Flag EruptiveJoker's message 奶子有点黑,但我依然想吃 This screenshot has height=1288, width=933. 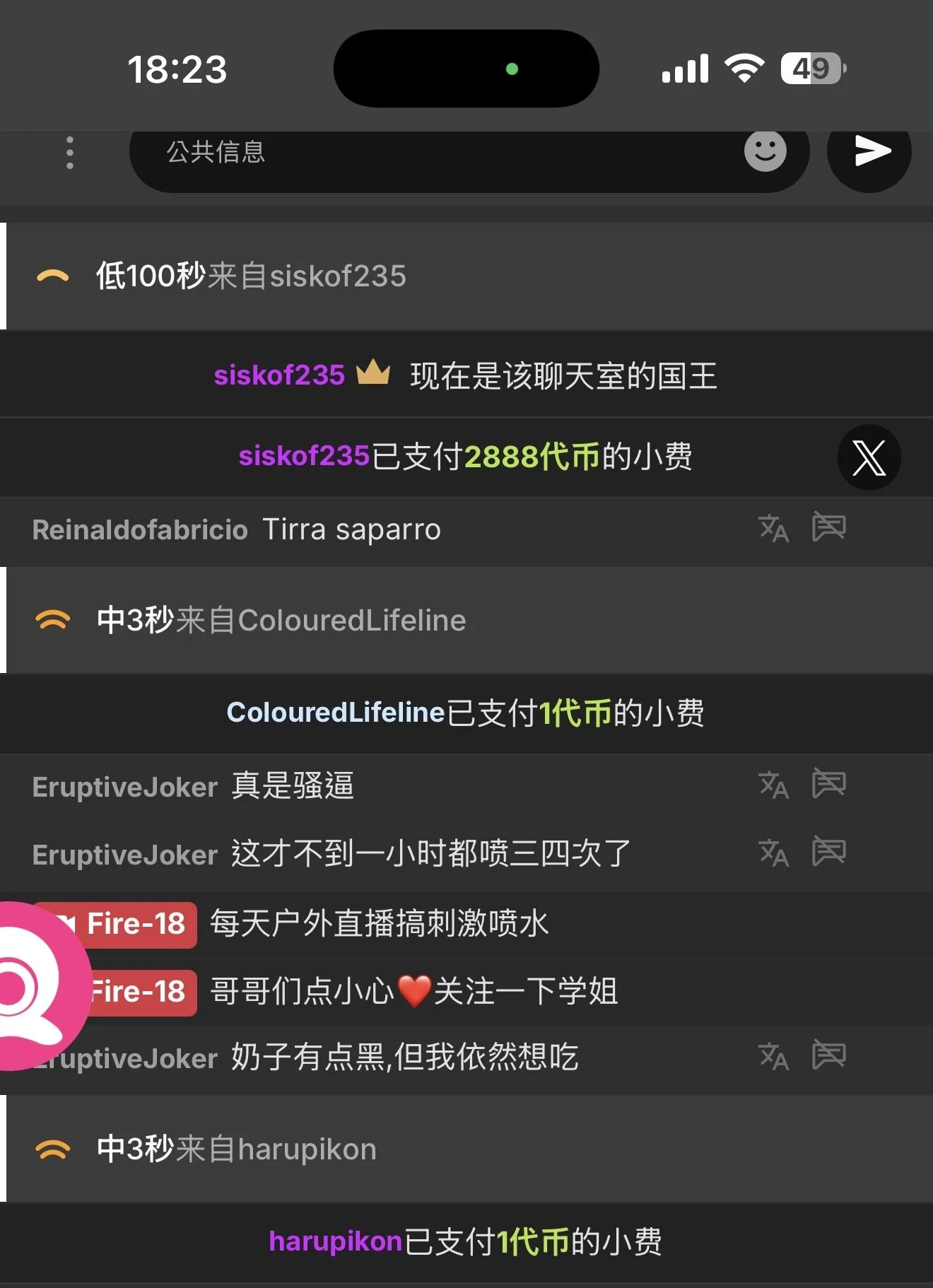(828, 1055)
